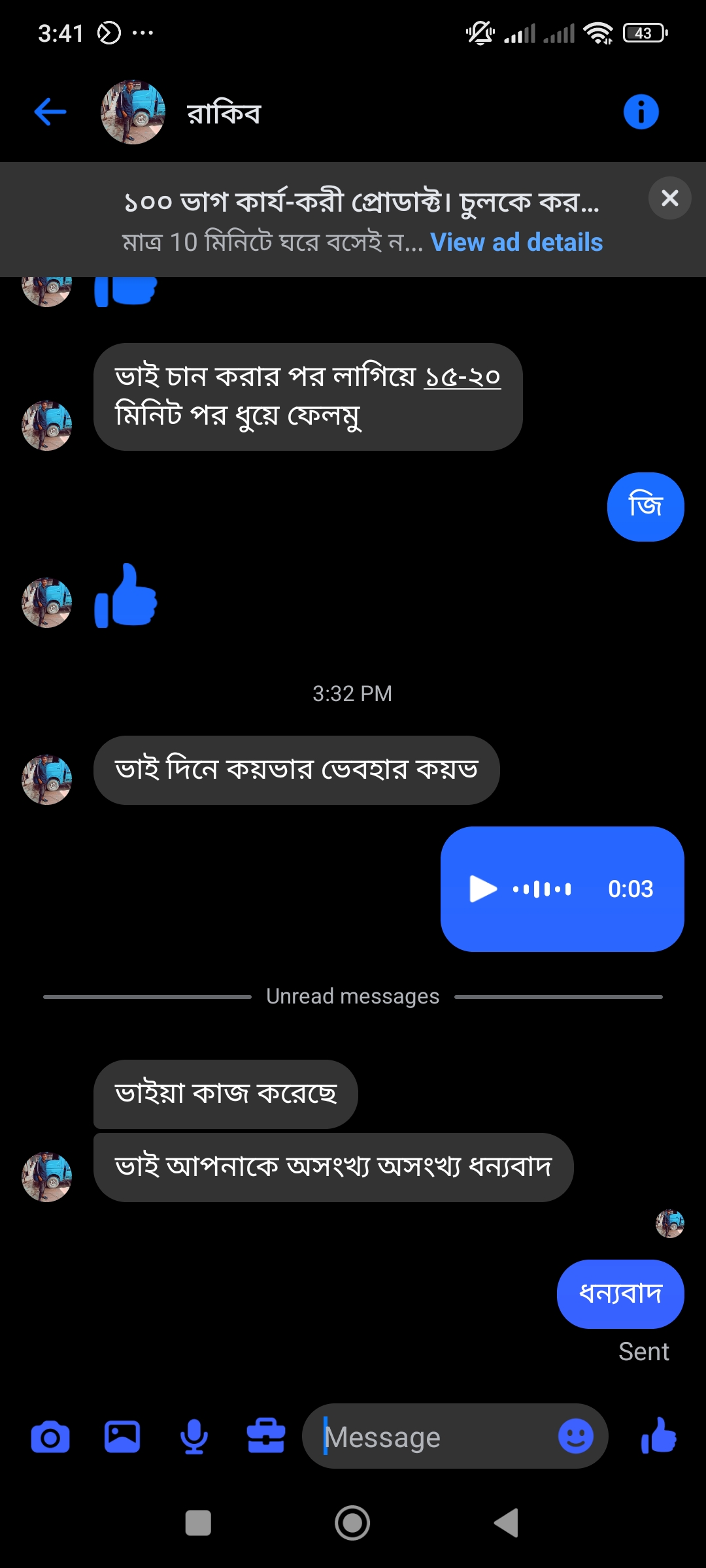Play the 0:03 voice message
Screen dimensions: 706x1568
pos(483,889)
